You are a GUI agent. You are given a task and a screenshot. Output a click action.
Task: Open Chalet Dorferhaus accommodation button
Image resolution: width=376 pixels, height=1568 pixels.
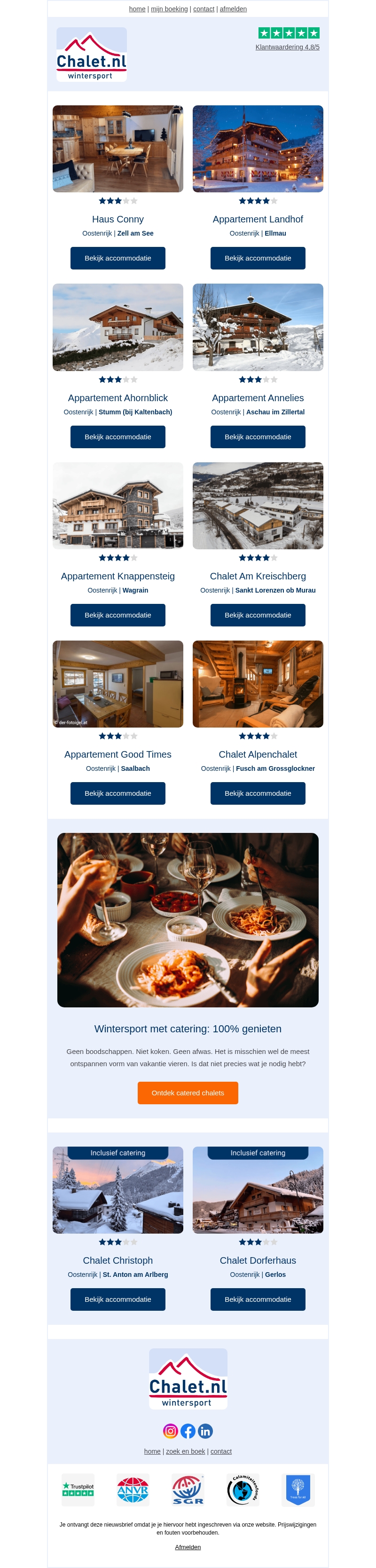258,1299
